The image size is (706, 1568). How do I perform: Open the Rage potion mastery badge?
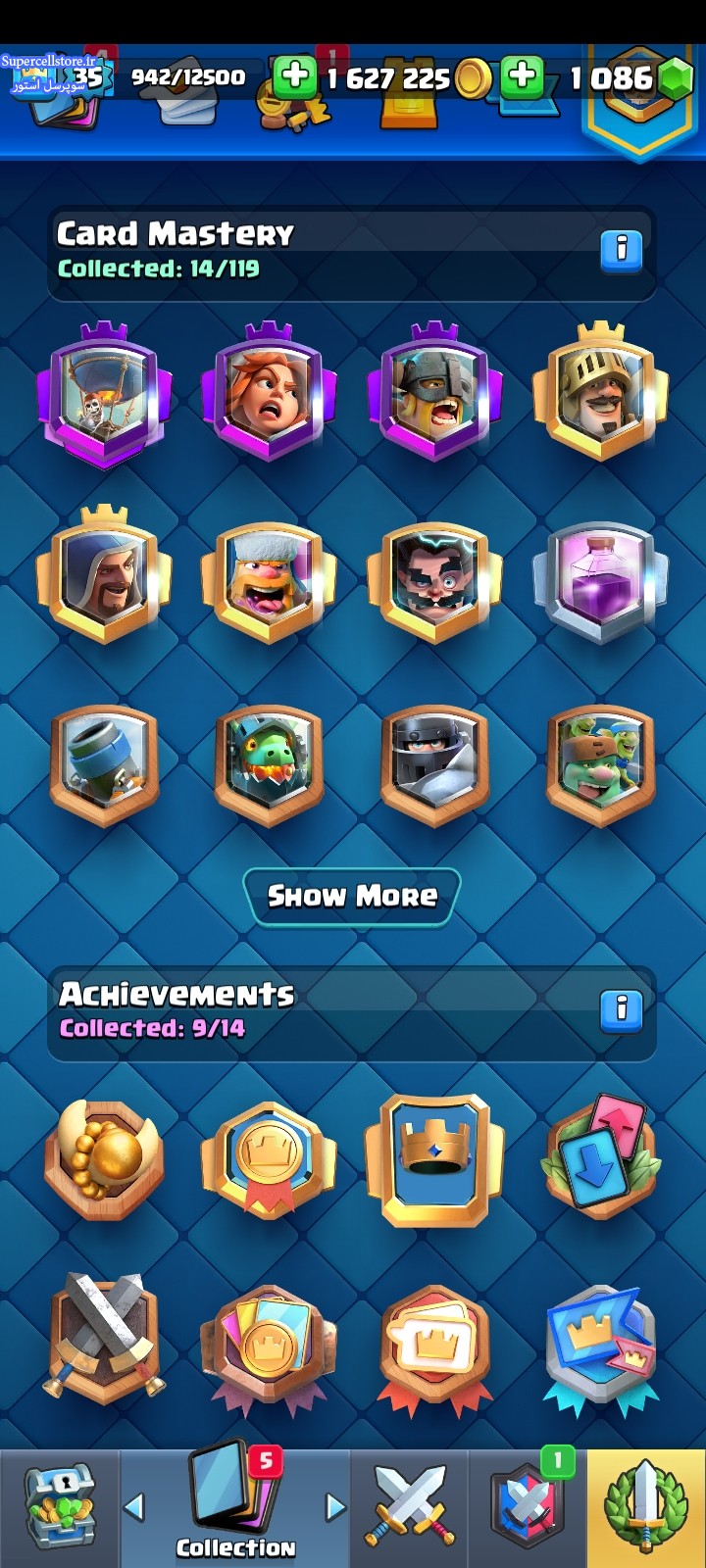(x=600, y=581)
